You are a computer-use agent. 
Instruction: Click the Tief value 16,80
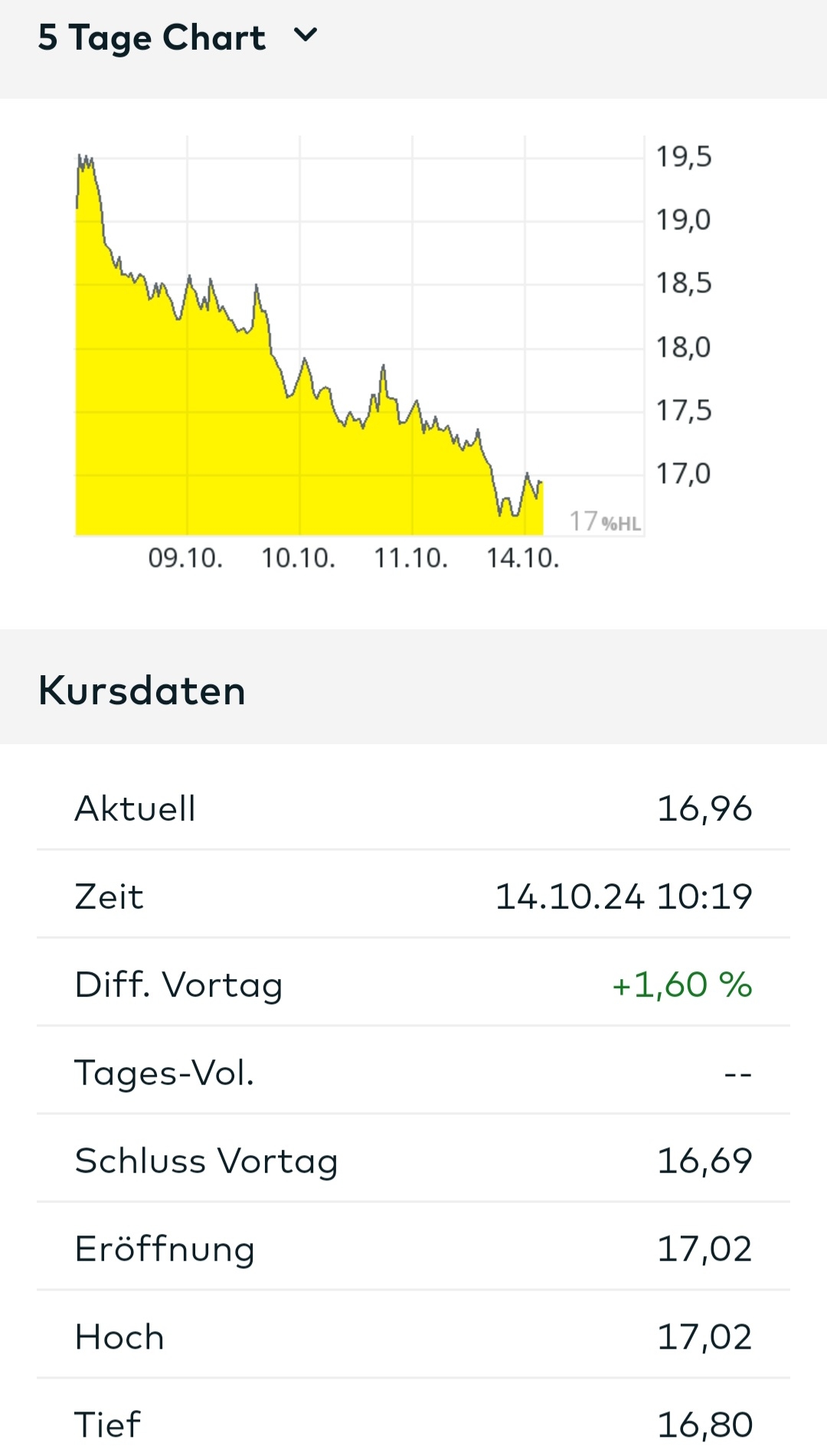click(705, 1424)
